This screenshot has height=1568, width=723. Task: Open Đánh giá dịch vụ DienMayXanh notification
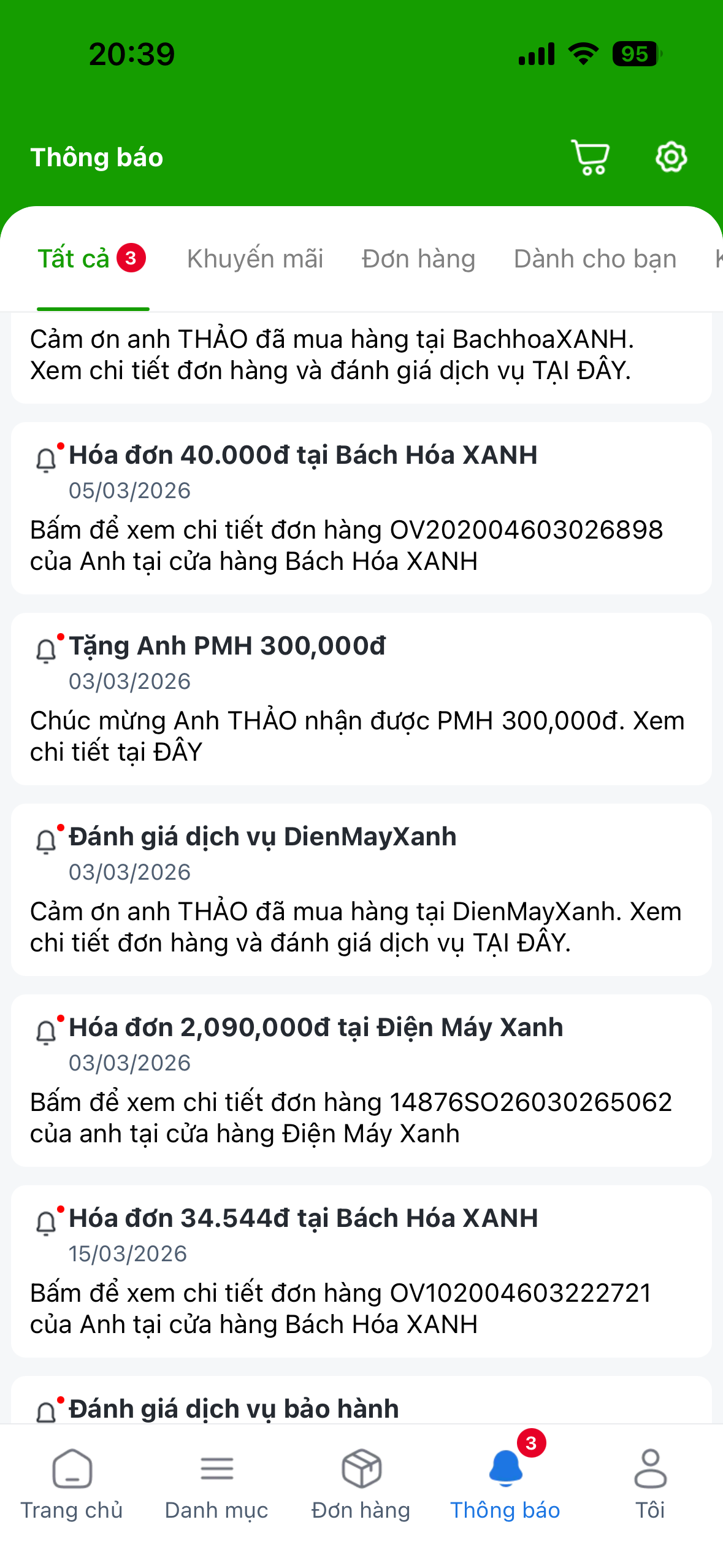point(361,890)
